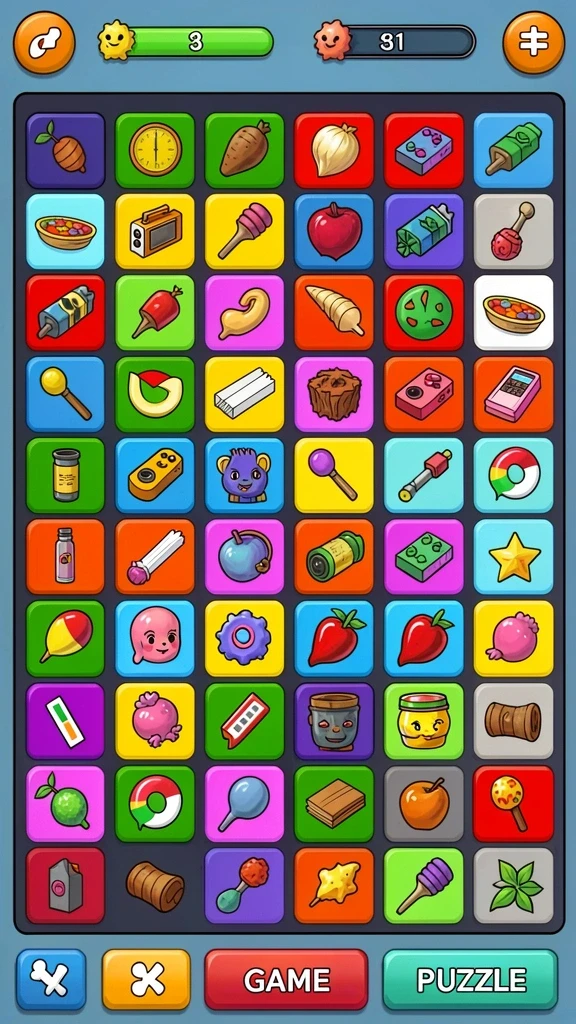Choose the purple monster face tile
Viewport: 576px width, 1024px height.
point(244,475)
